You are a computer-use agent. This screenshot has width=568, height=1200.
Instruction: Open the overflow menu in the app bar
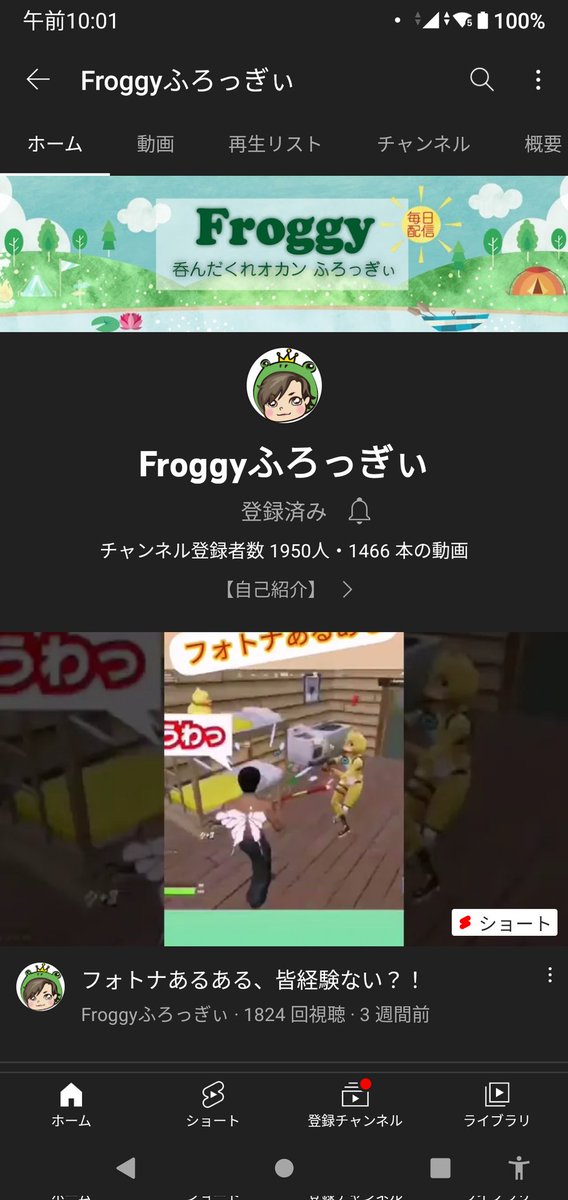click(538, 80)
